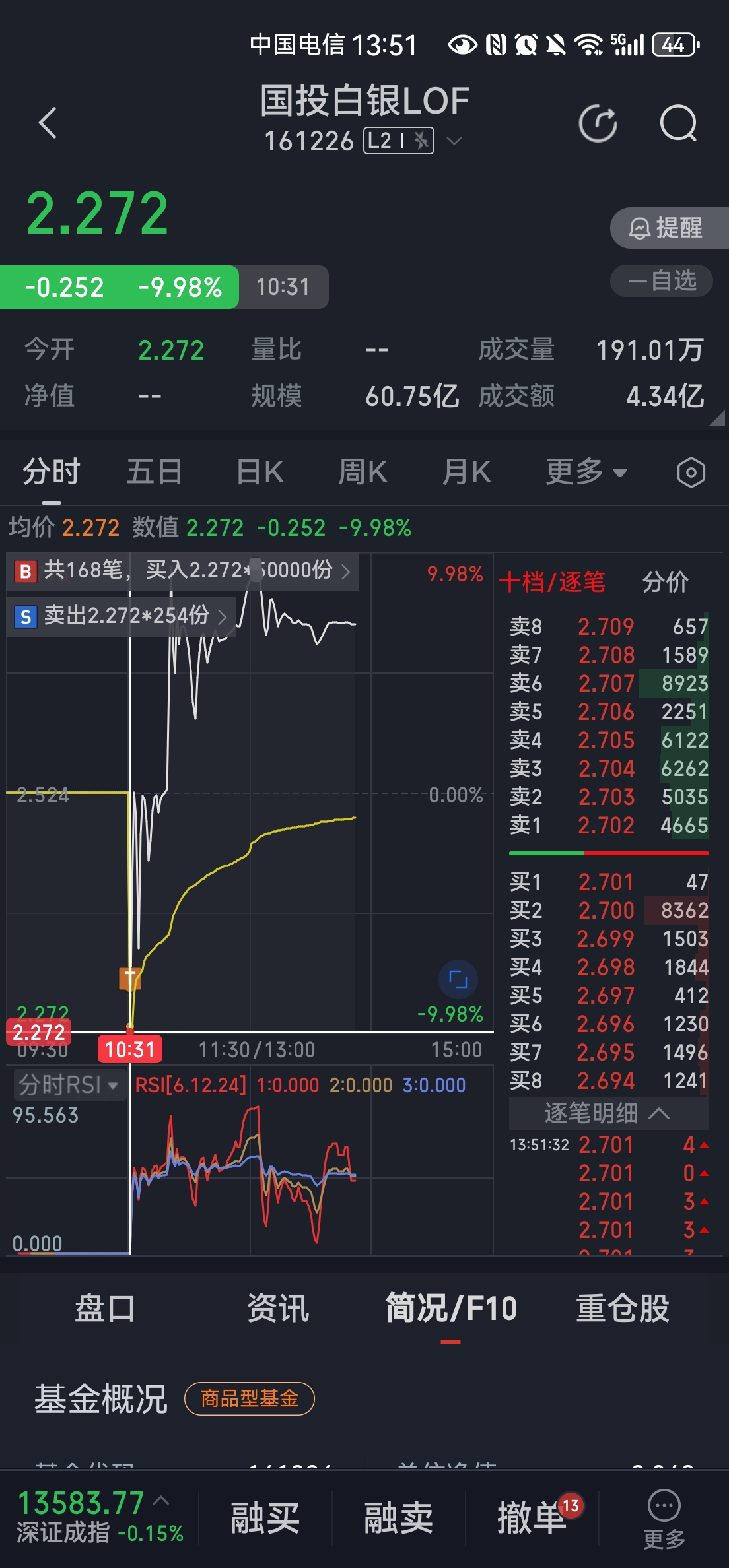Collapse the 逐笔明细 section
Viewport: 729px width, 1568px height.
pyautogui.click(x=607, y=1114)
